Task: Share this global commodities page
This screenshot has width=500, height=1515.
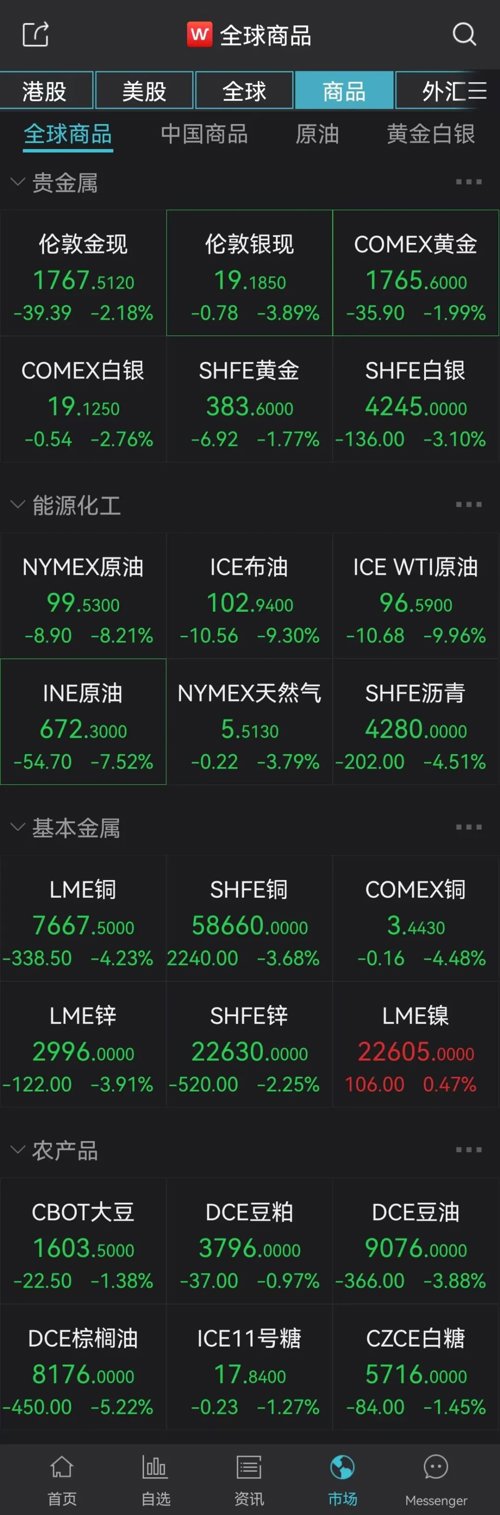Action: 35,34
